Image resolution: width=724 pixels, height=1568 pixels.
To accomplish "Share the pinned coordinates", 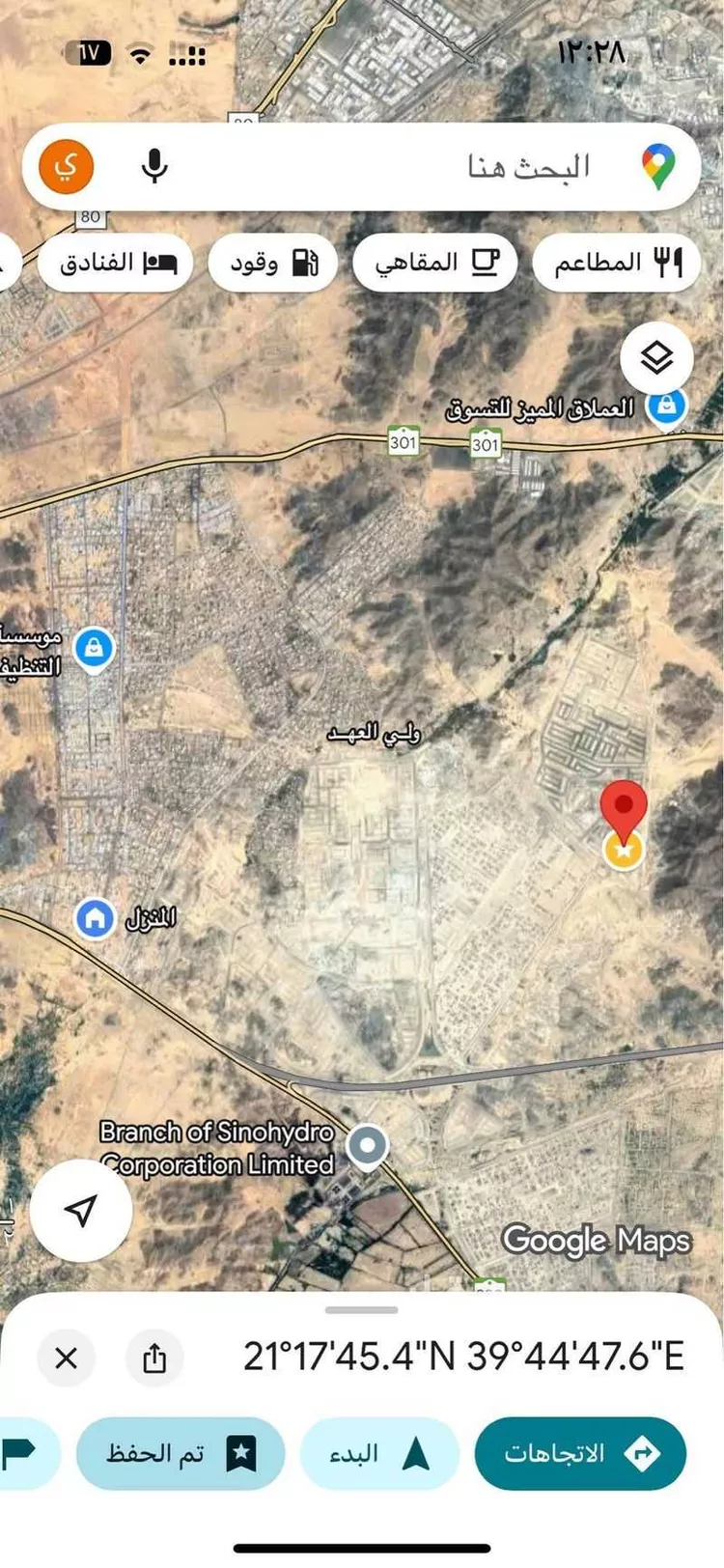I will [154, 1358].
